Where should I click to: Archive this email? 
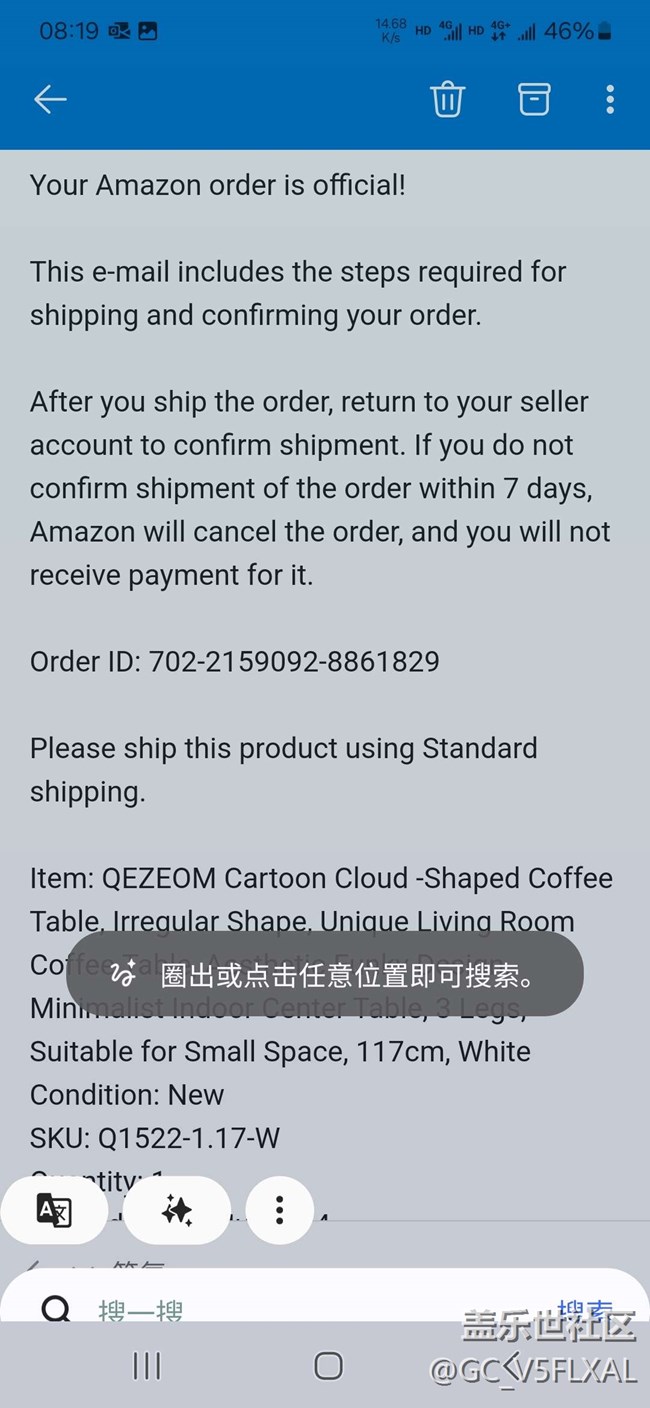pyautogui.click(x=534, y=98)
